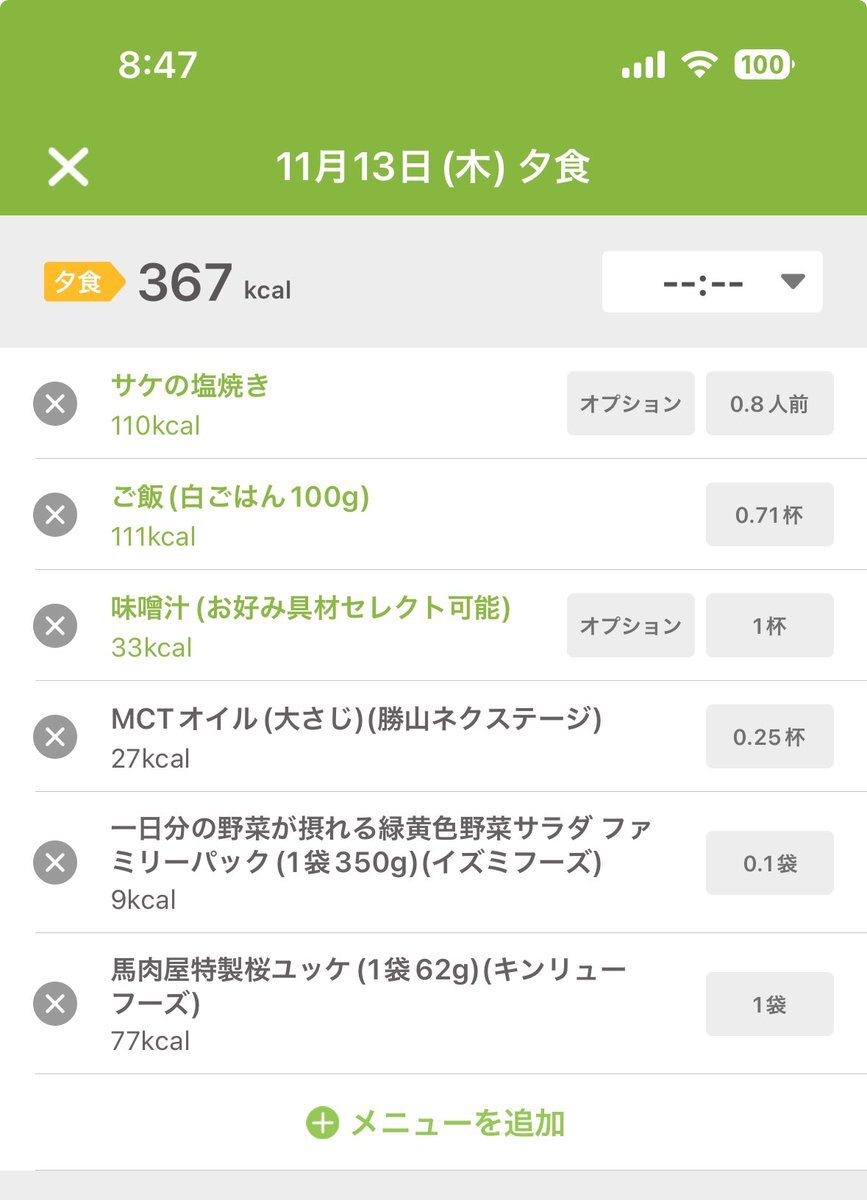The image size is (867, 1200).
Task: Adjust the 味噌汁 1杯 quantity
Action: click(769, 626)
